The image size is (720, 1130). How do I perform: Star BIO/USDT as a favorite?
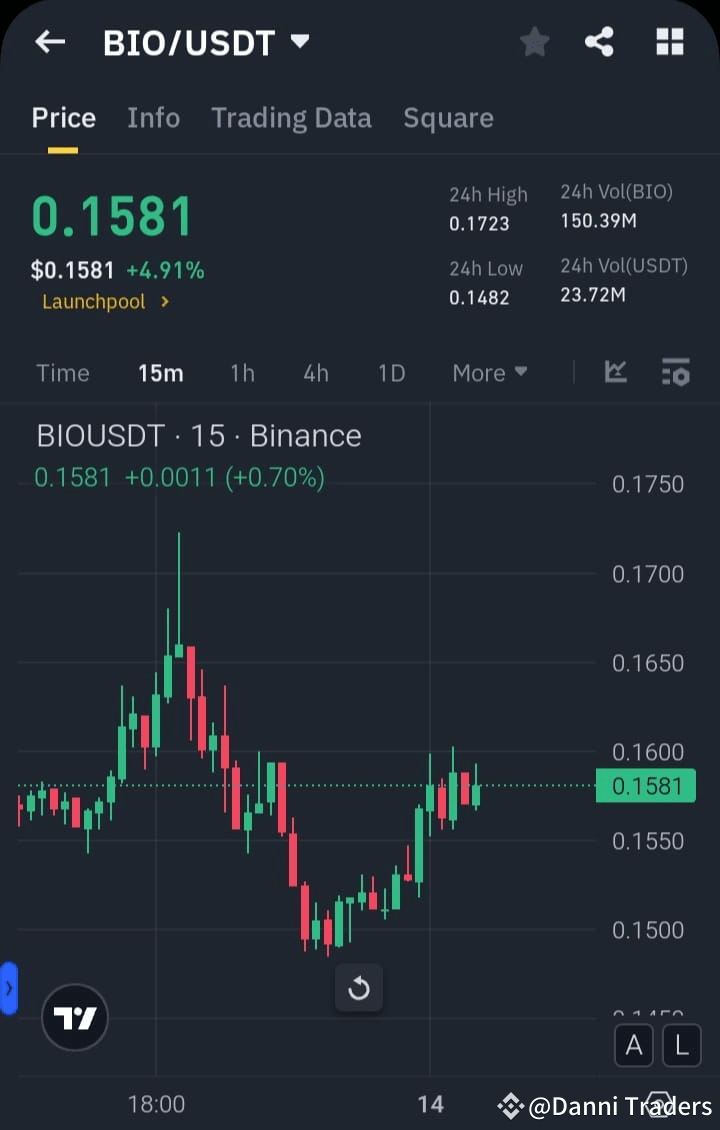[534, 42]
